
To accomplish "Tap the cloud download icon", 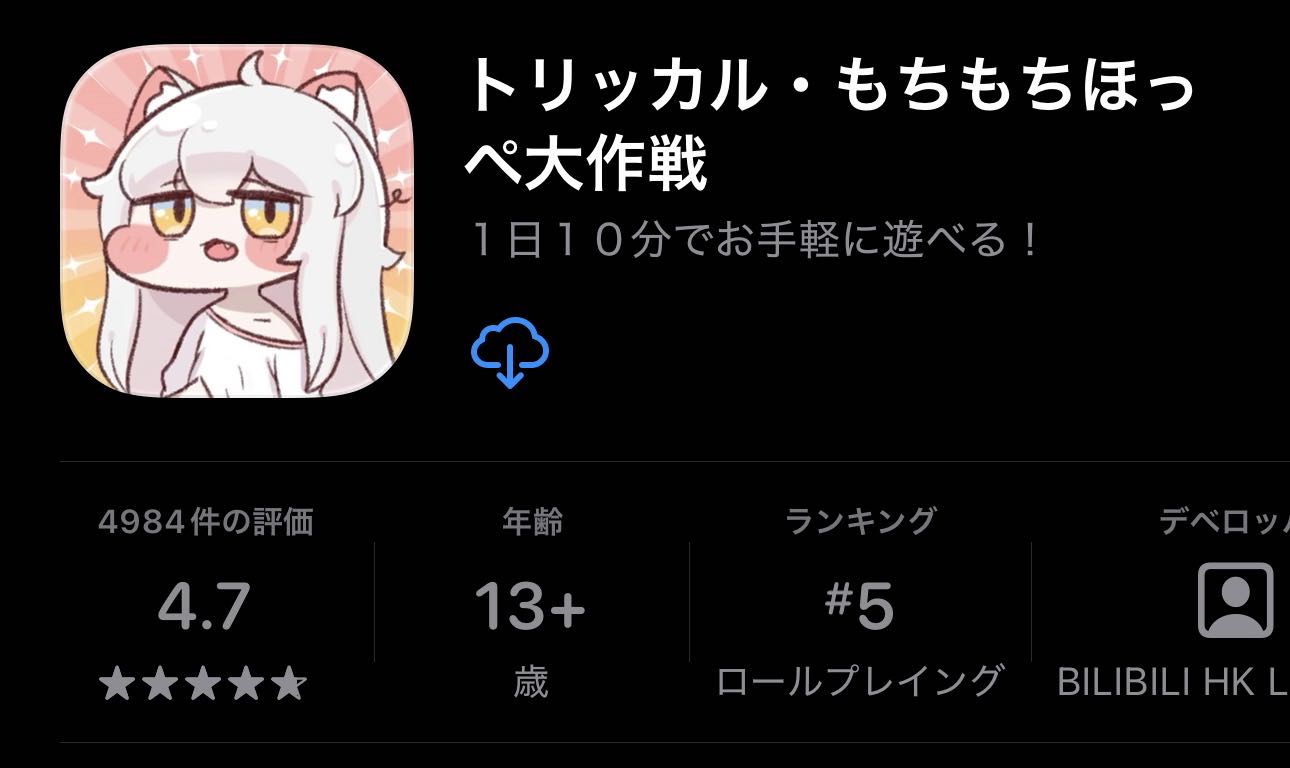I will (509, 351).
